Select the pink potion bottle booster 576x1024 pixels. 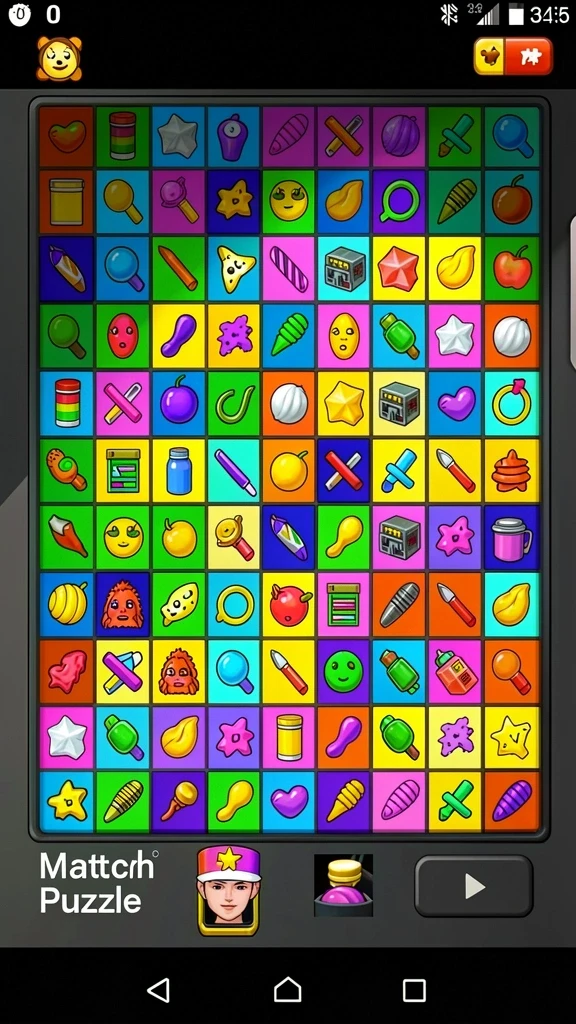(344, 885)
